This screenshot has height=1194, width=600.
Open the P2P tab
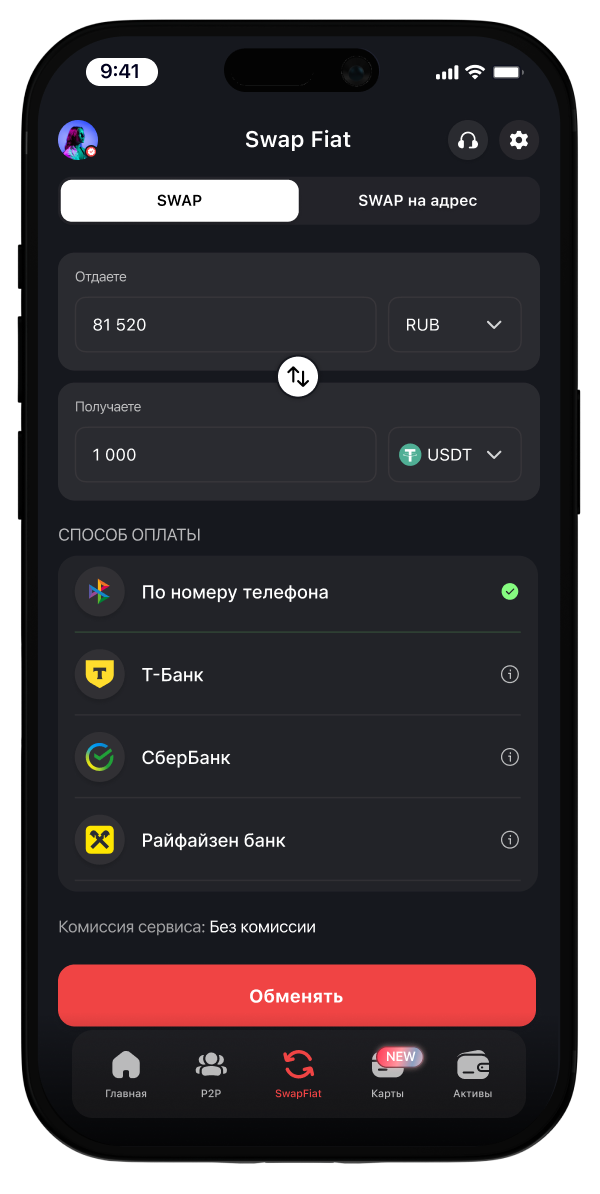[211, 1075]
